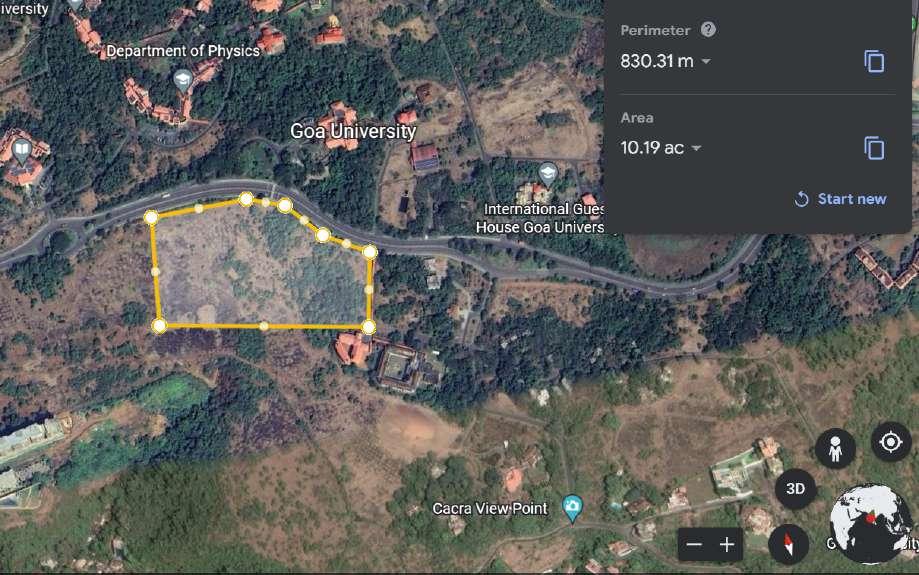The height and width of the screenshot is (575, 919).
Task: Enter Street View with pegman
Action: 835,449
